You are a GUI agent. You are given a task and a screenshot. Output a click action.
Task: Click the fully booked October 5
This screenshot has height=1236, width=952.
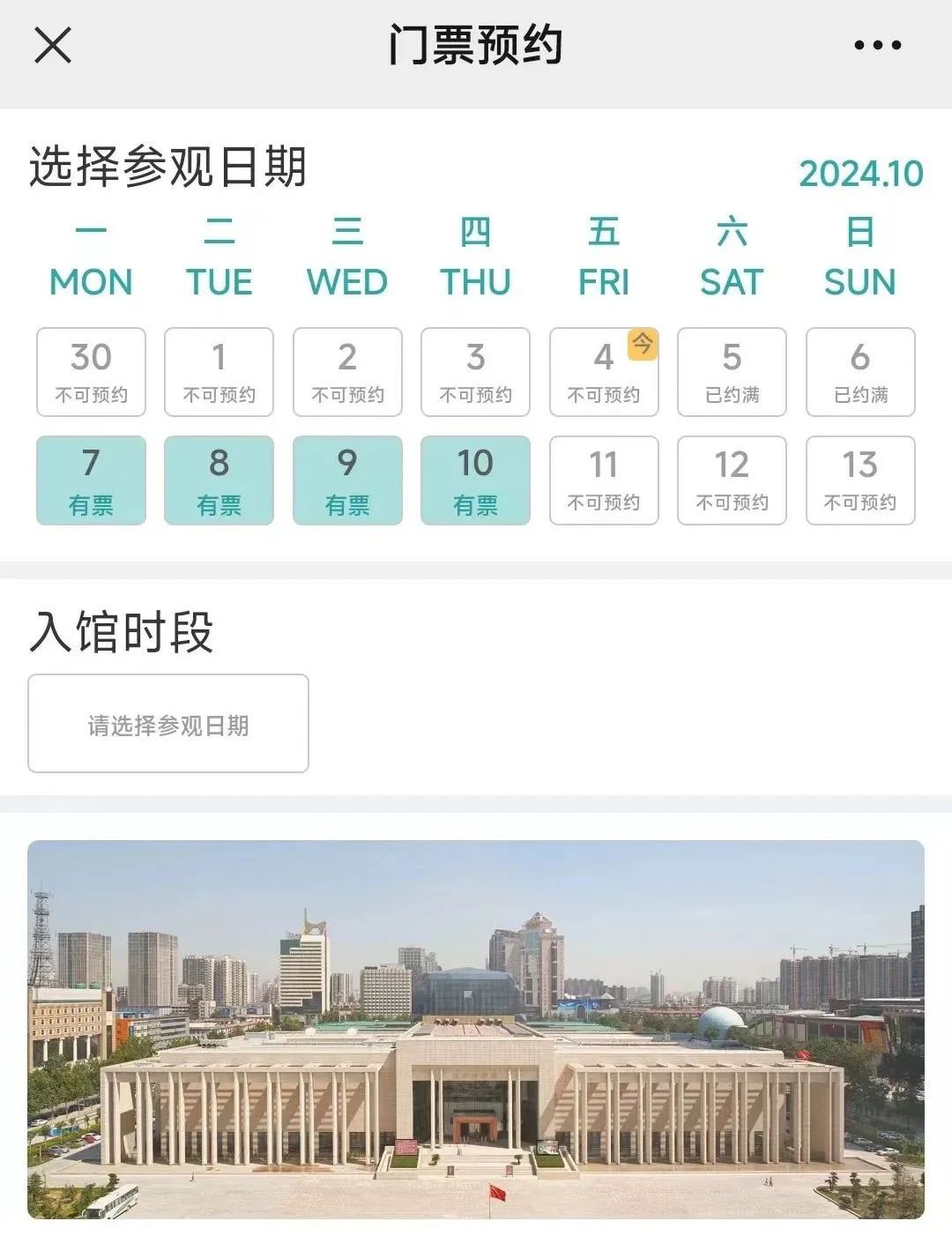[732, 371]
